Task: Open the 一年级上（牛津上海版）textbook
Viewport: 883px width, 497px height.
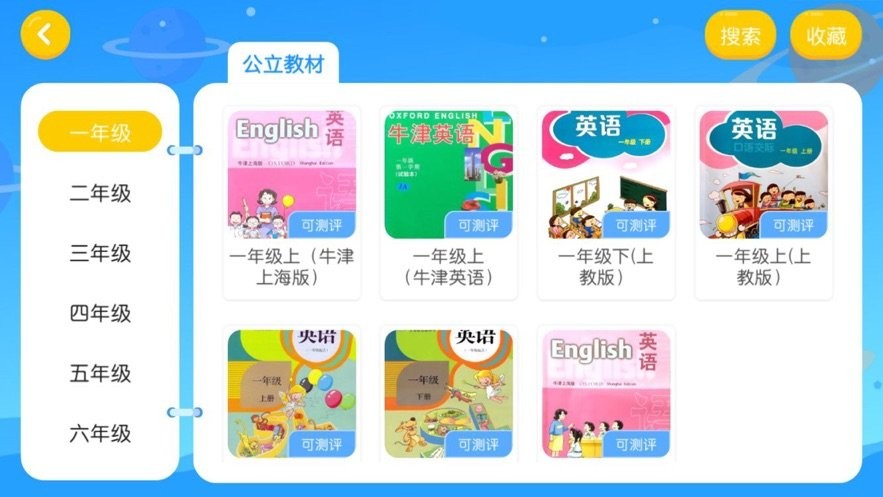Action: 292,175
